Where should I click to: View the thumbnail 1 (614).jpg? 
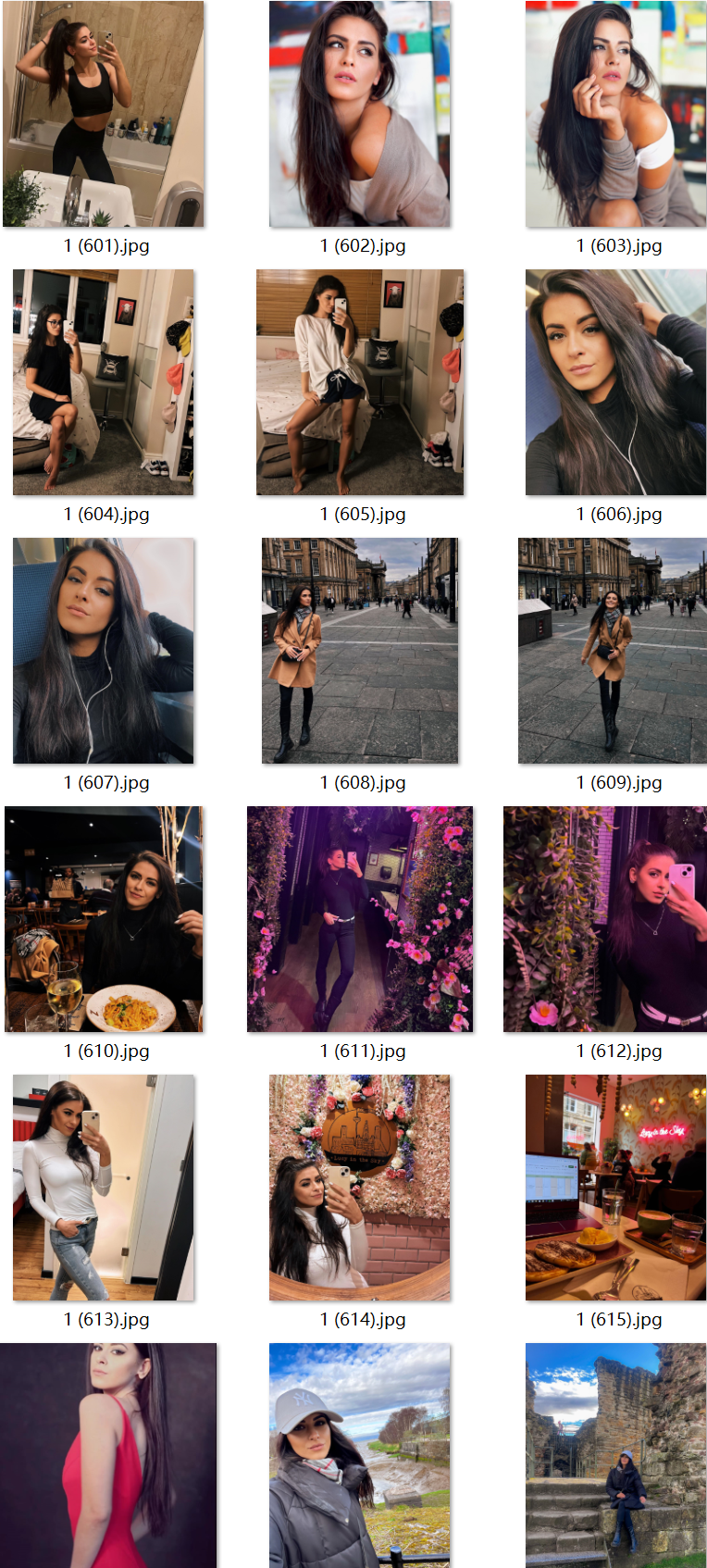click(360, 1188)
